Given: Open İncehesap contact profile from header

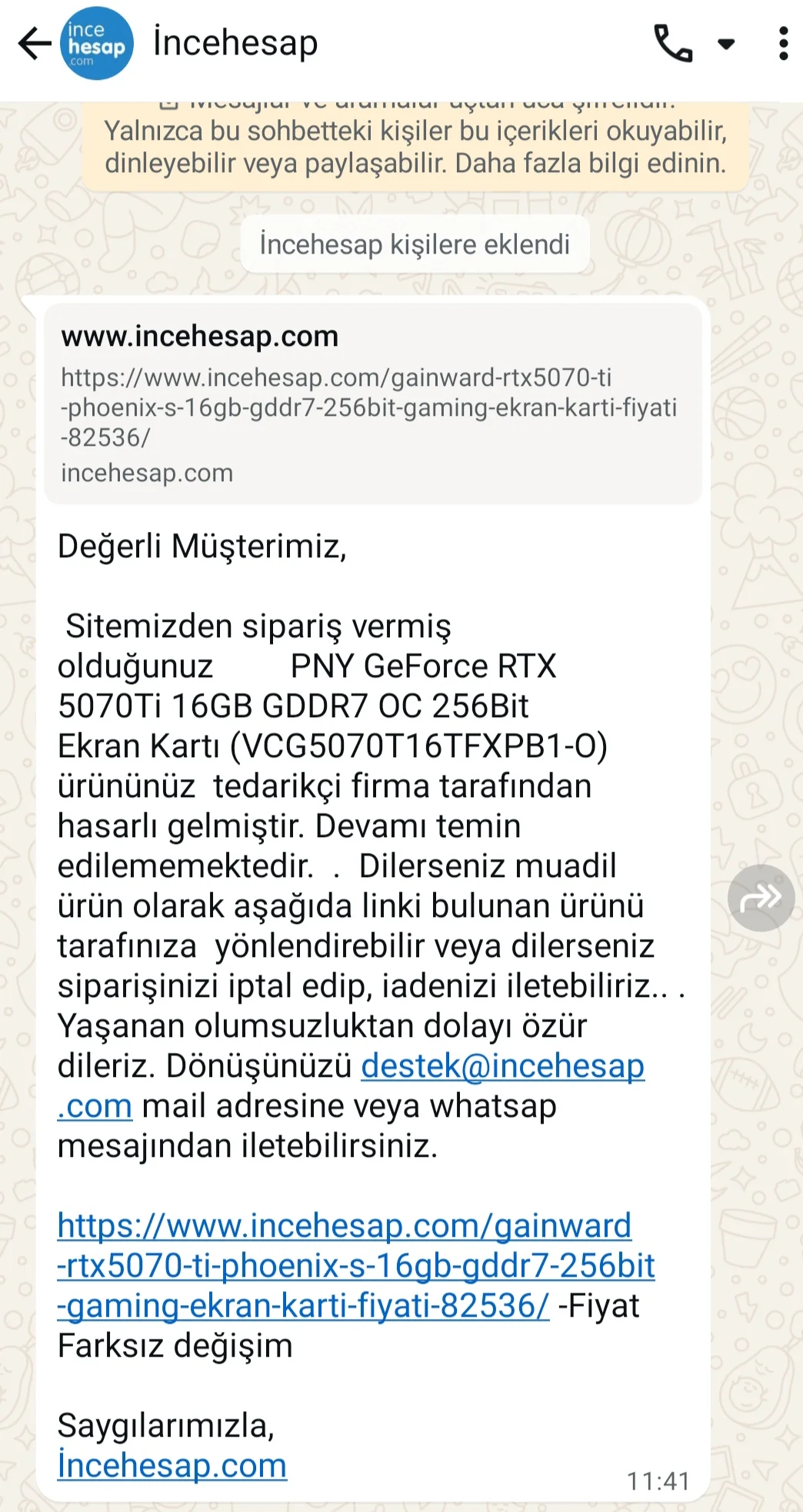Looking at the screenshot, I should click(235, 43).
